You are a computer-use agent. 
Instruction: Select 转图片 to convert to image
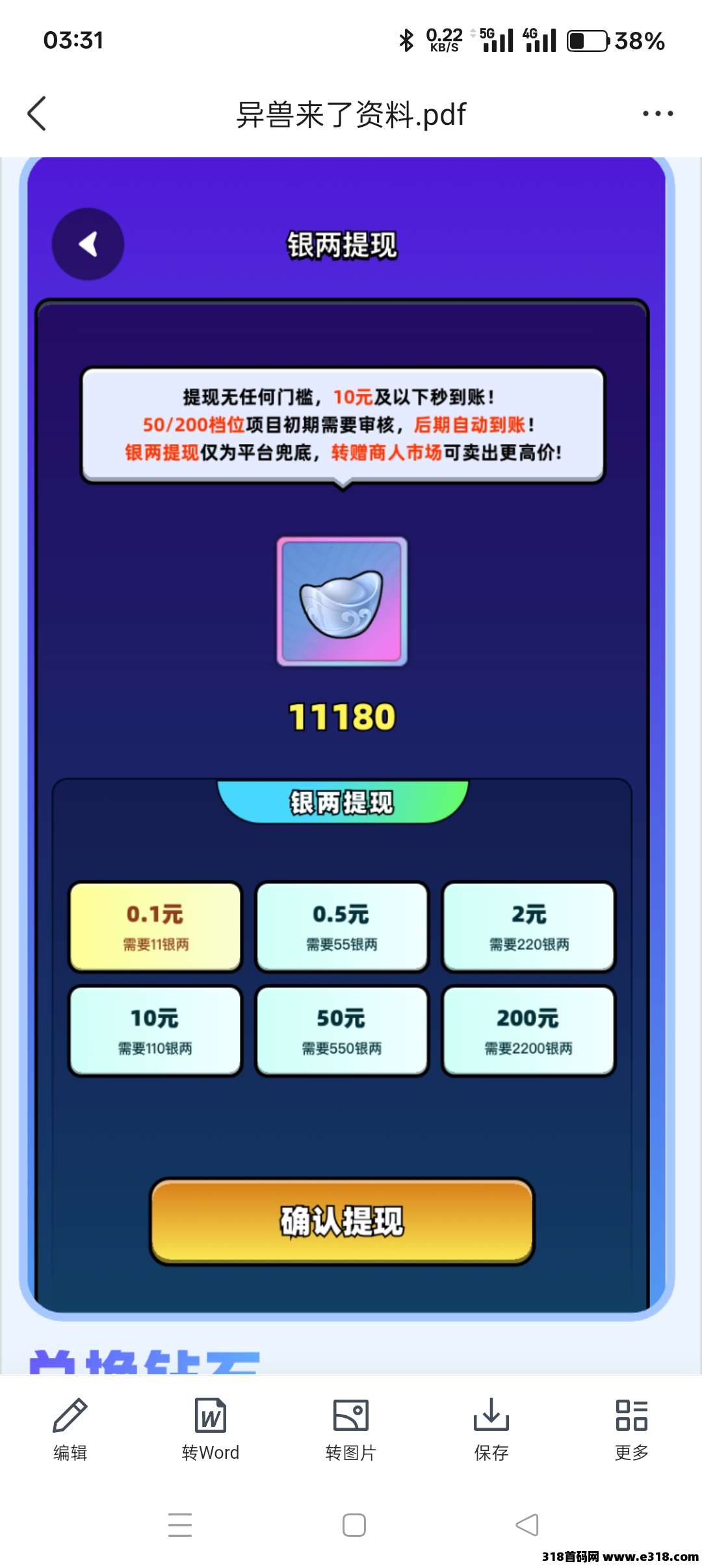tap(351, 1428)
